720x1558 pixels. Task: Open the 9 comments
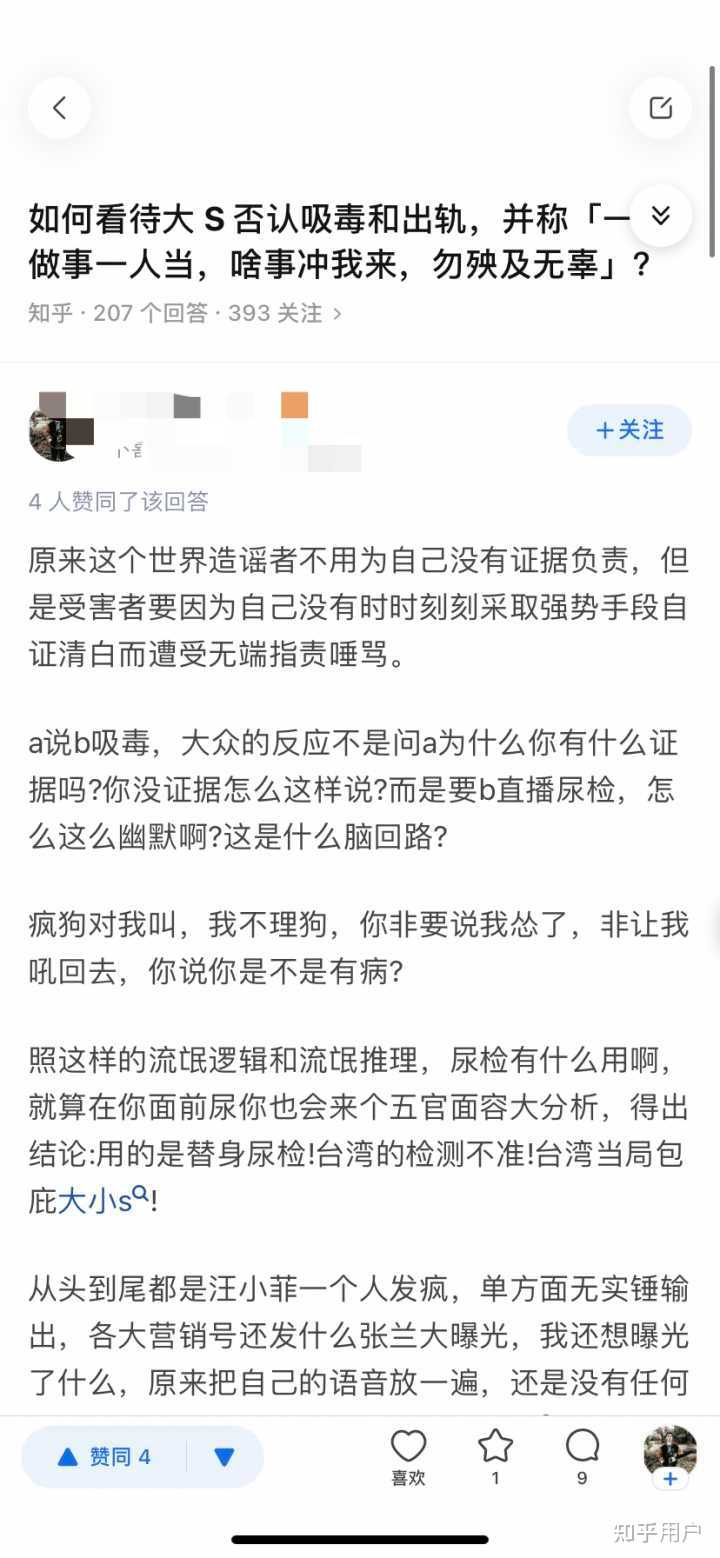click(x=582, y=1457)
